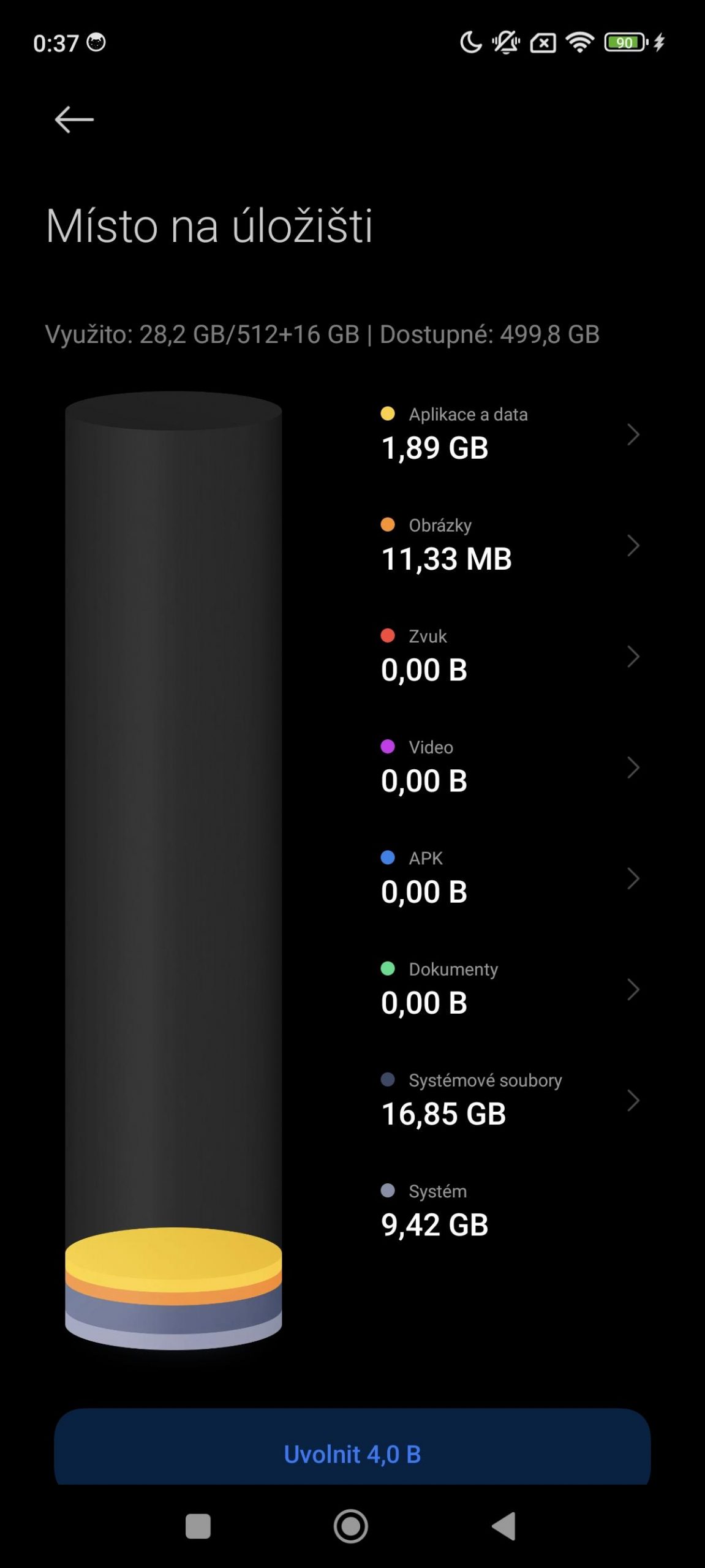The height and width of the screenshot is (1568, 705).
Task: Open the Video storage category
Action: (510, 767)
